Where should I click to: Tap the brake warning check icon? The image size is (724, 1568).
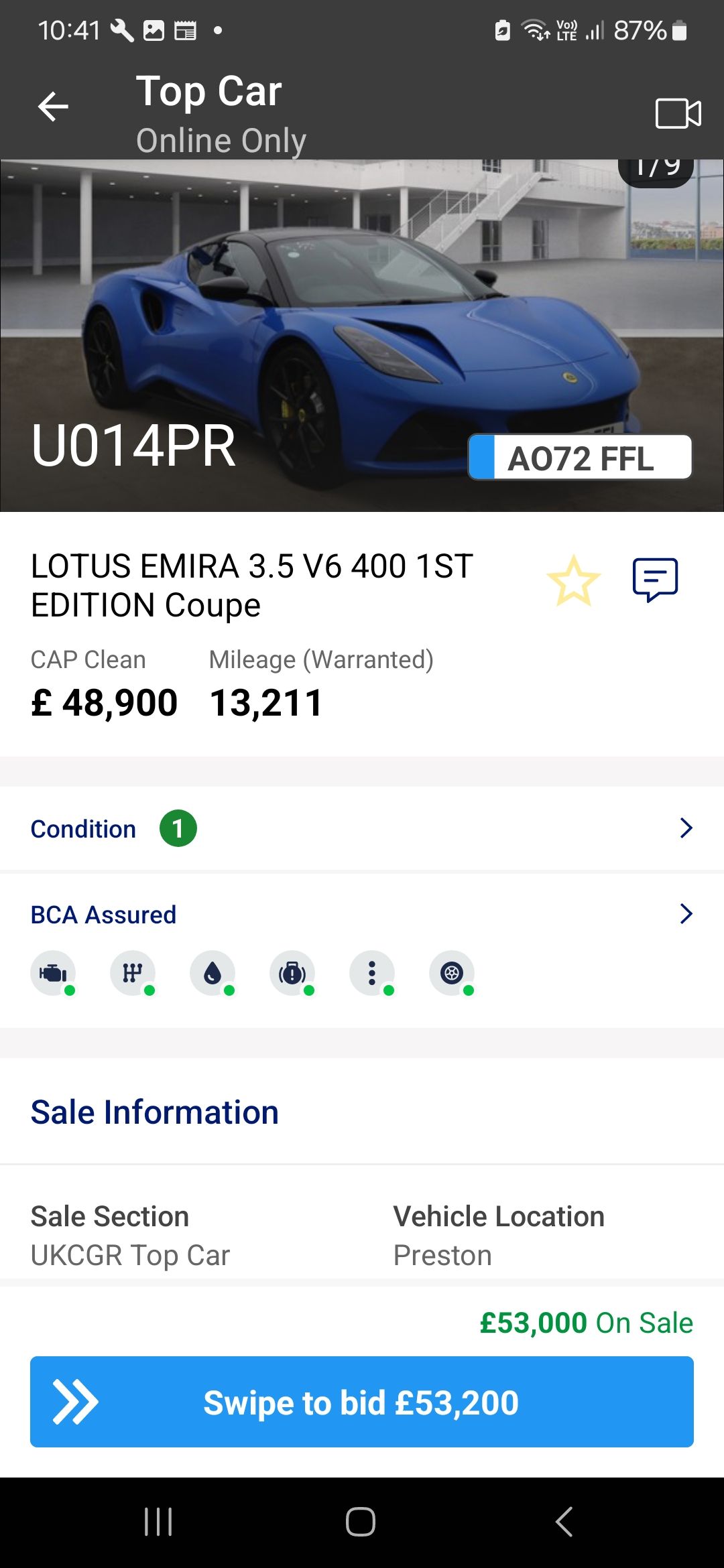coord(292,973)
